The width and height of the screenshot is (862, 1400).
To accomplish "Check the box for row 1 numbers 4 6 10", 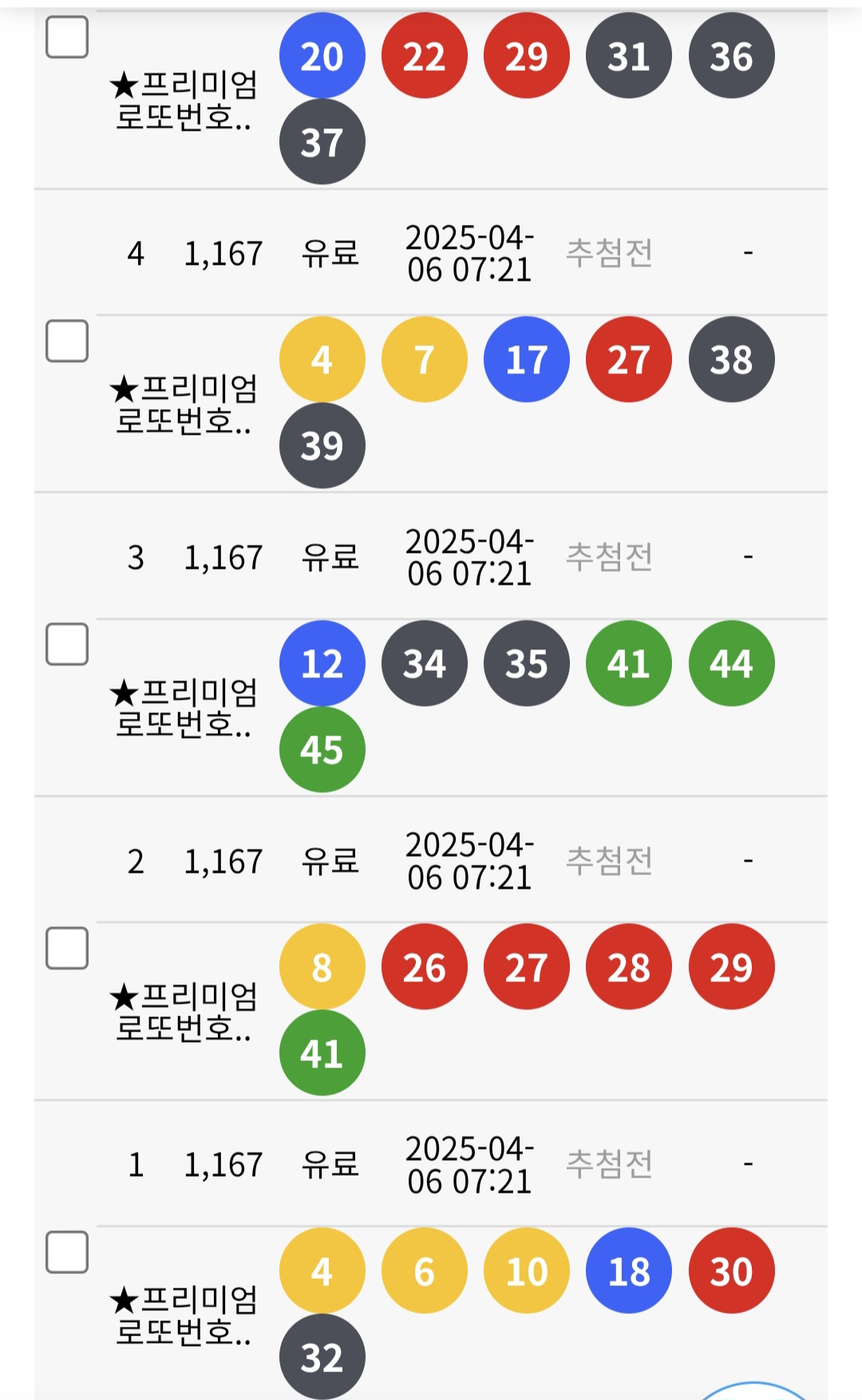I will (x=67, y=1252).
